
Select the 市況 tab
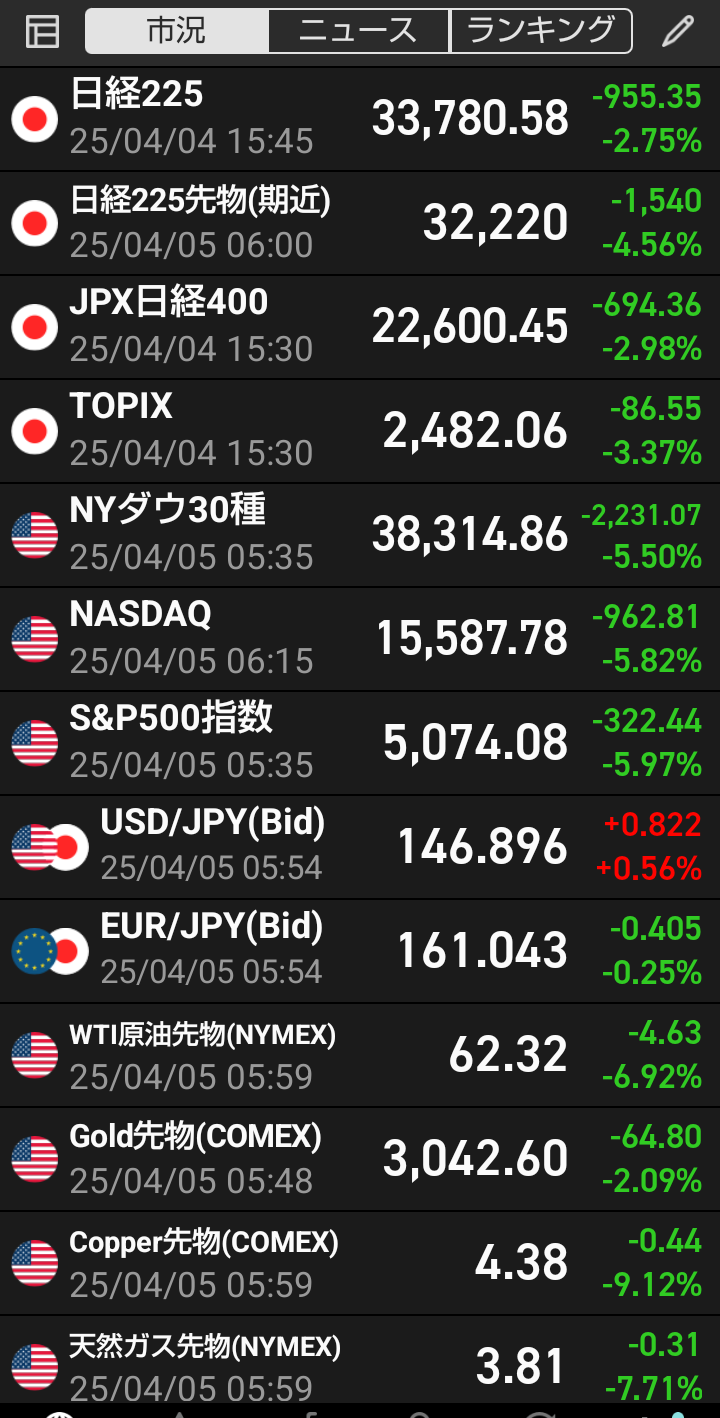[x=177, y=31]
